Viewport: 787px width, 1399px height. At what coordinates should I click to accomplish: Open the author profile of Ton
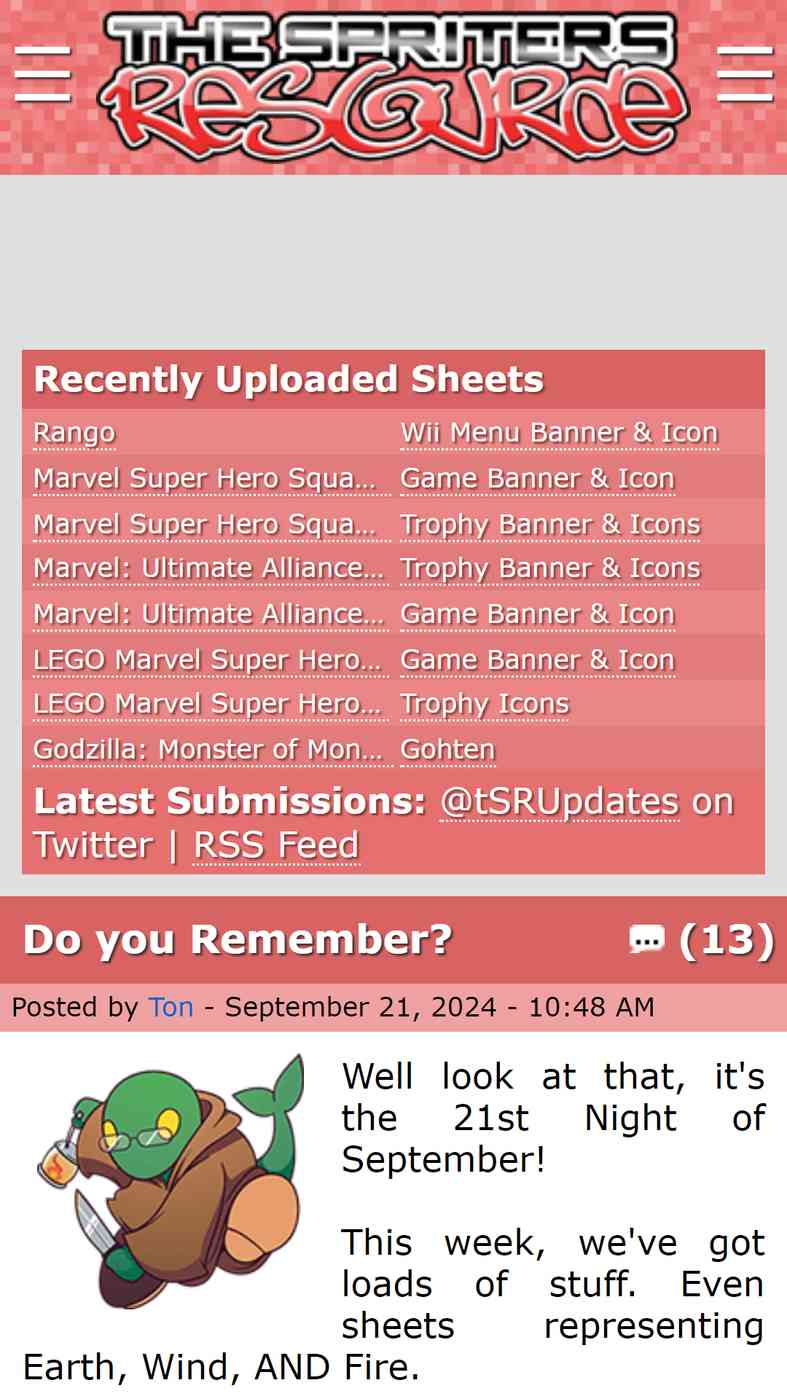tap(171, 1007)
